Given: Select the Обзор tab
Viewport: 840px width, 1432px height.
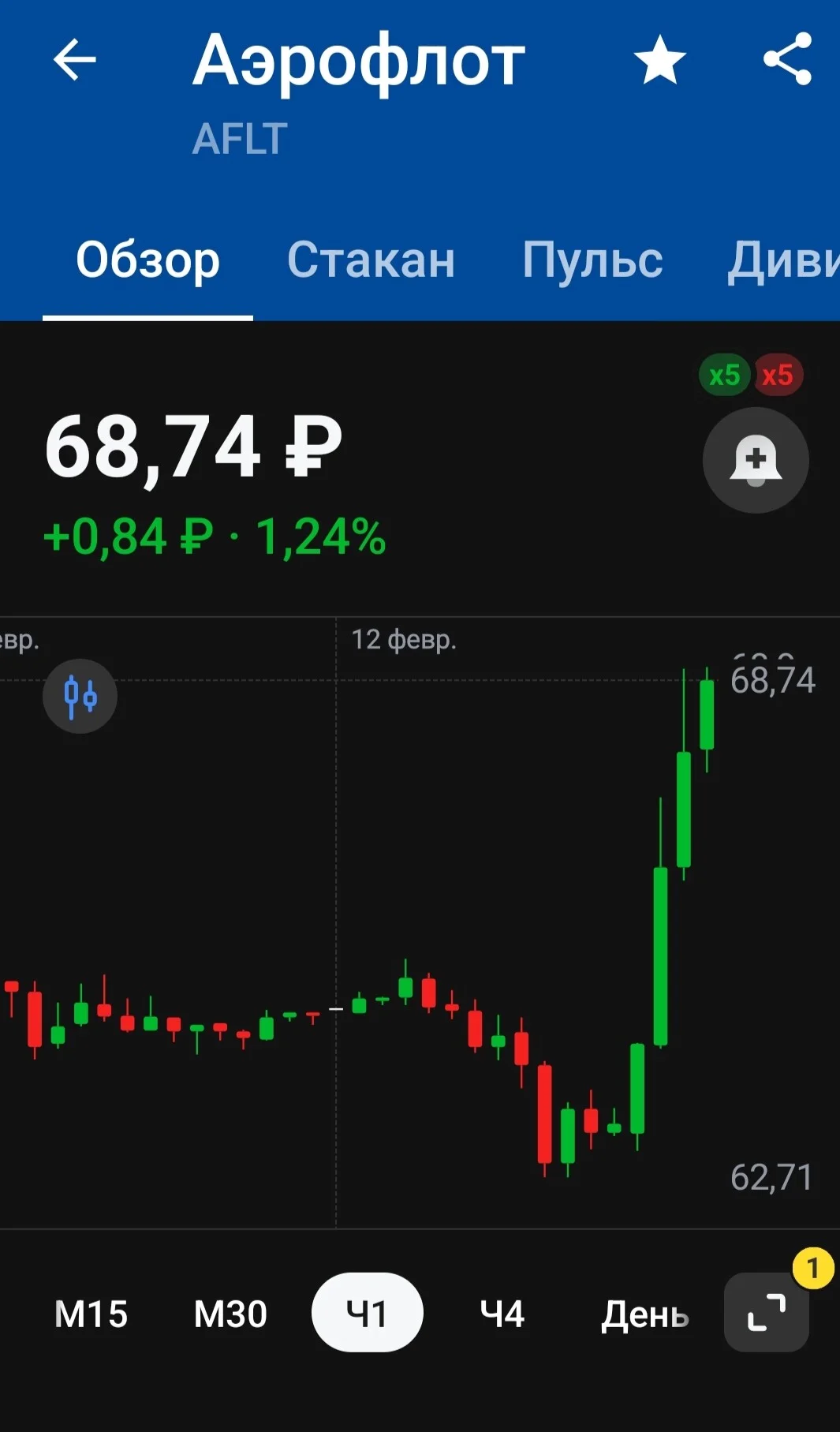Looking at the screenshot, I should pos(147,260).
